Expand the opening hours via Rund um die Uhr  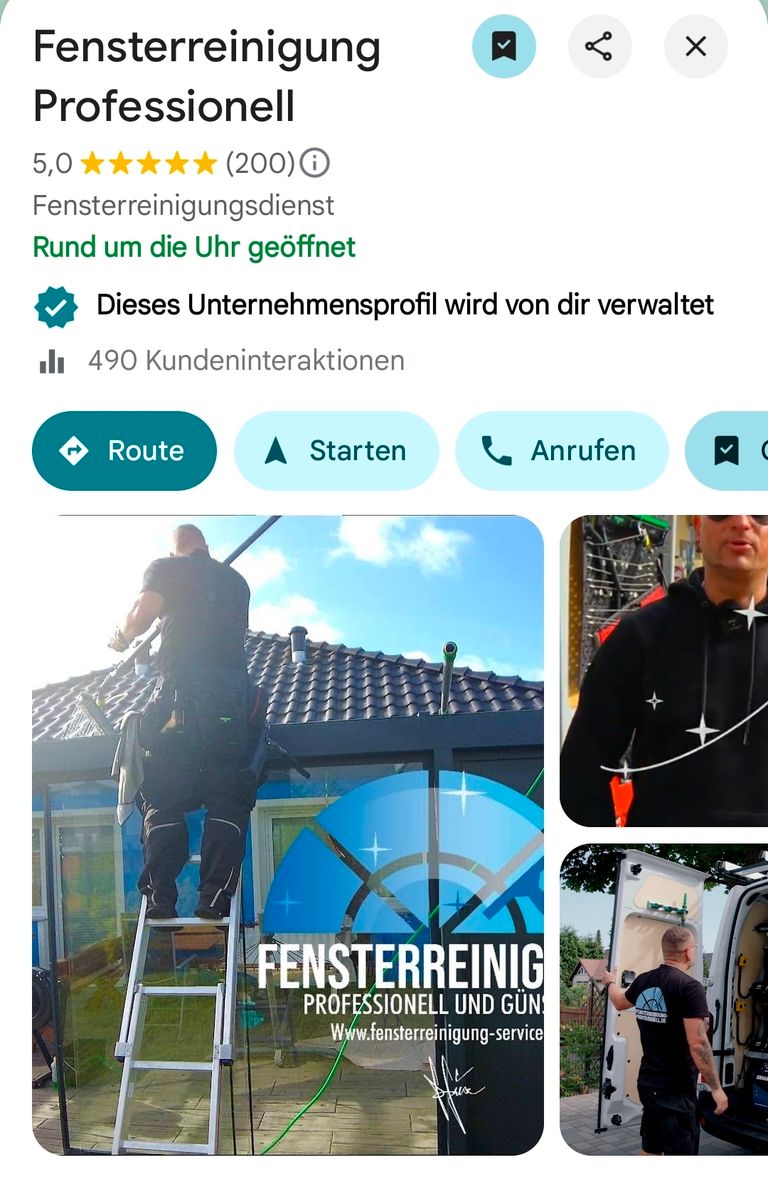click(194, 246)
